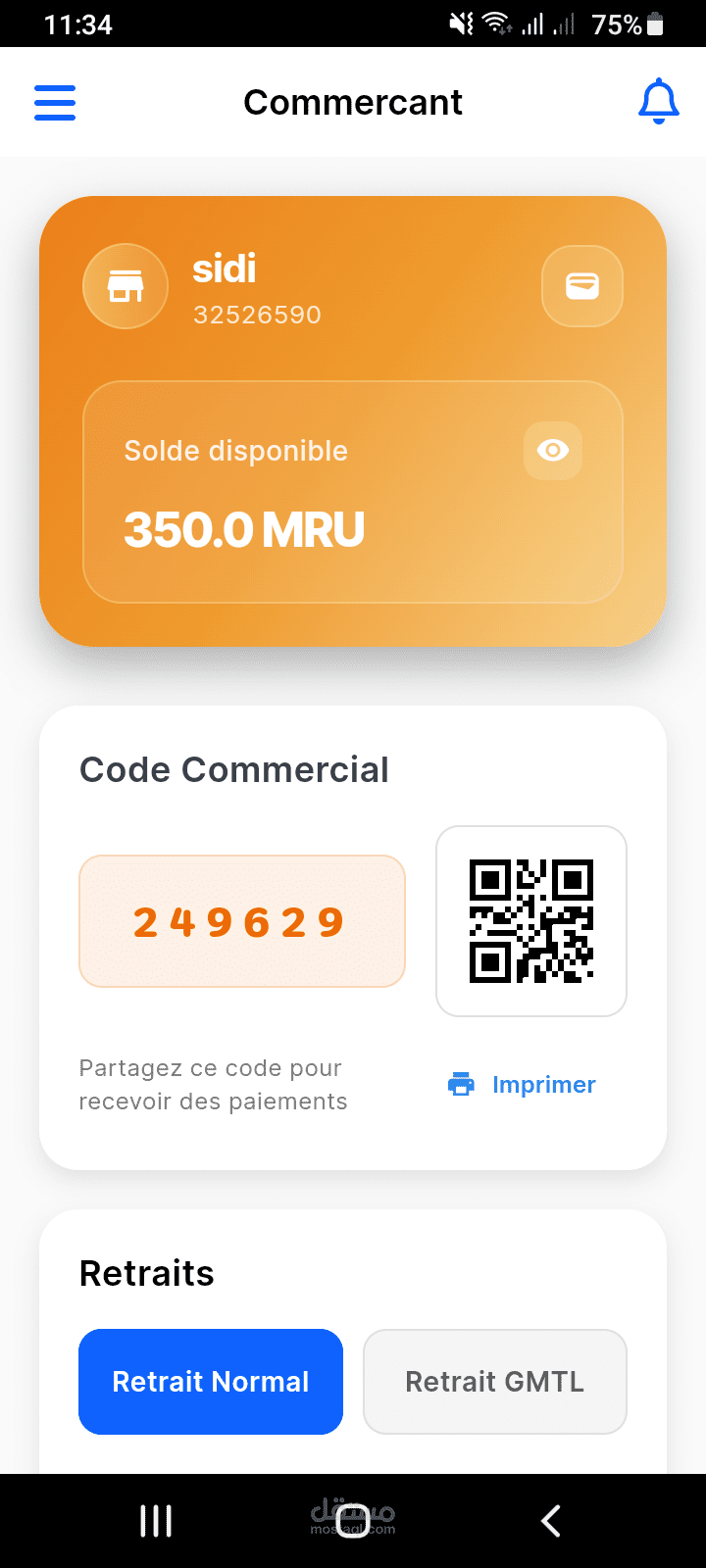Screen dimensions: 706x1568
Task: Open the hamburger drawer menu
Action: [55, 102]
